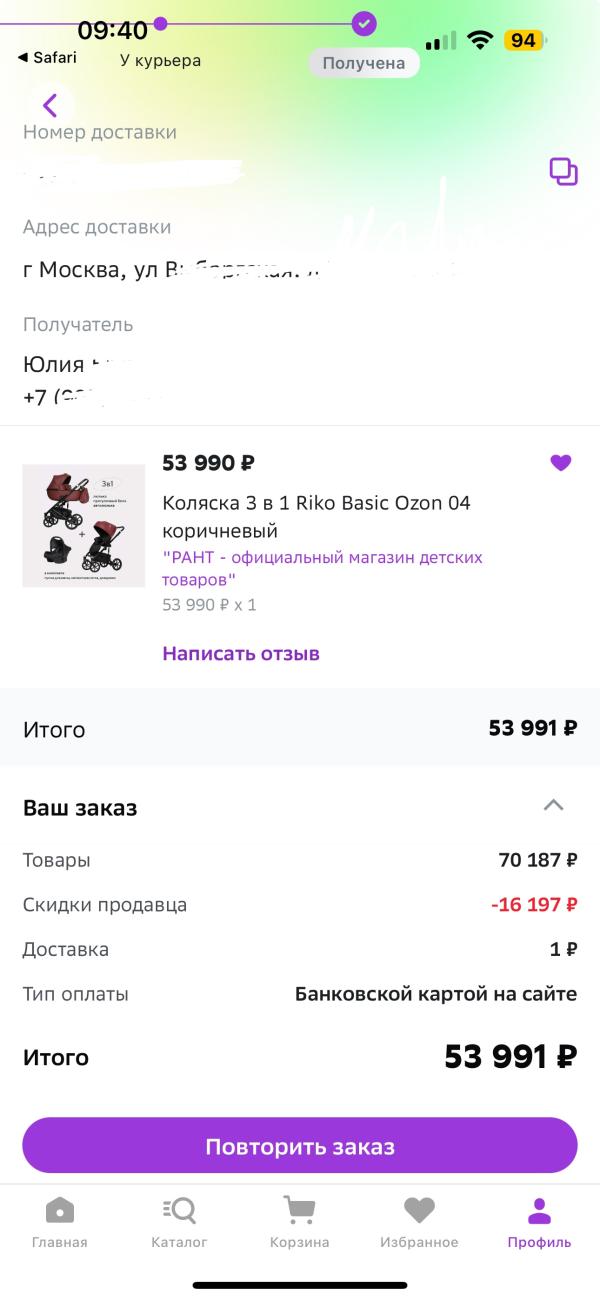Copy the delivery number

(563, 172)
